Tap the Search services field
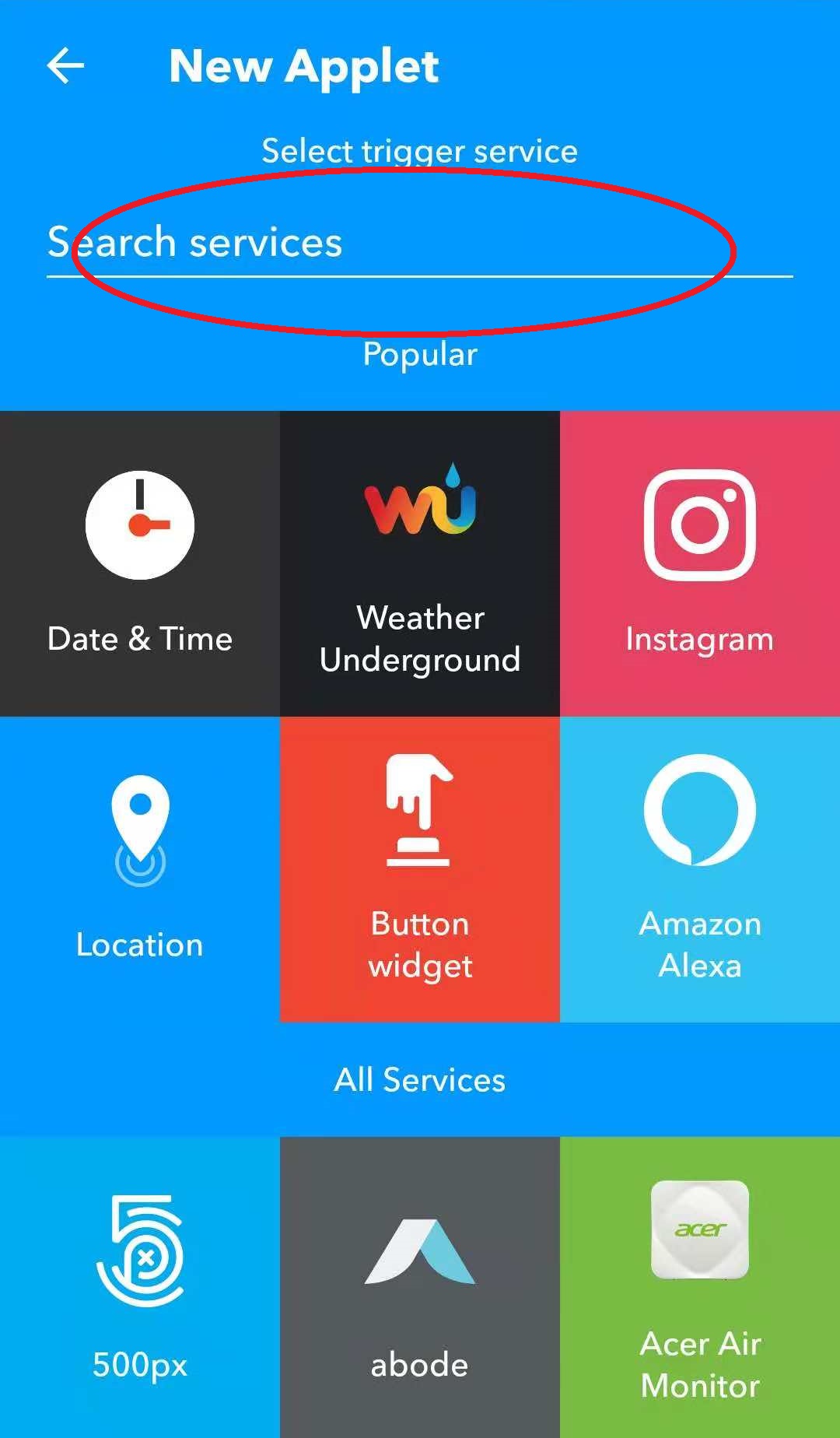The image size is (840, 1438). tap(418, 242)
